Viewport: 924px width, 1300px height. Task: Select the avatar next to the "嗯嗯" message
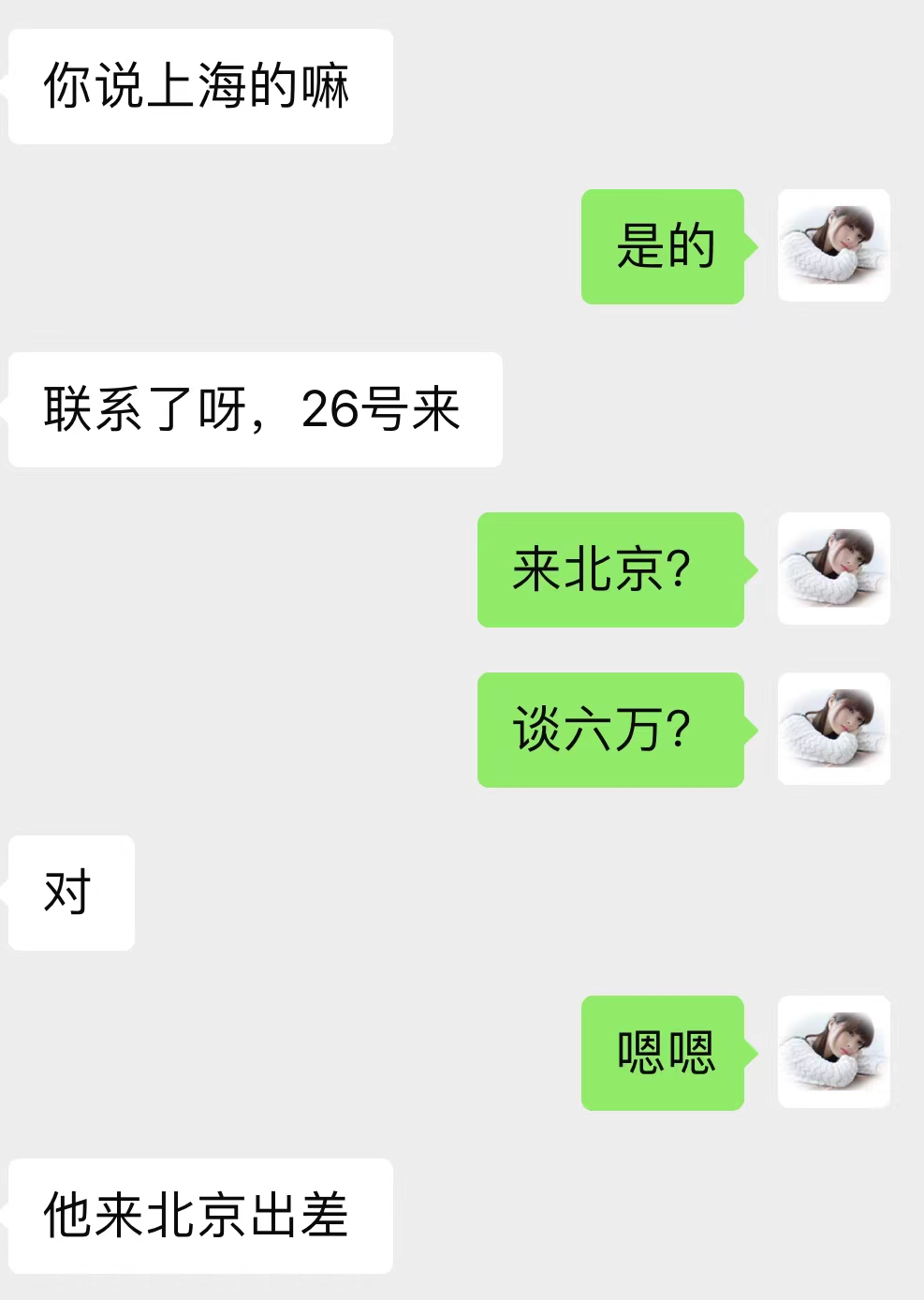pos(833,1052)
